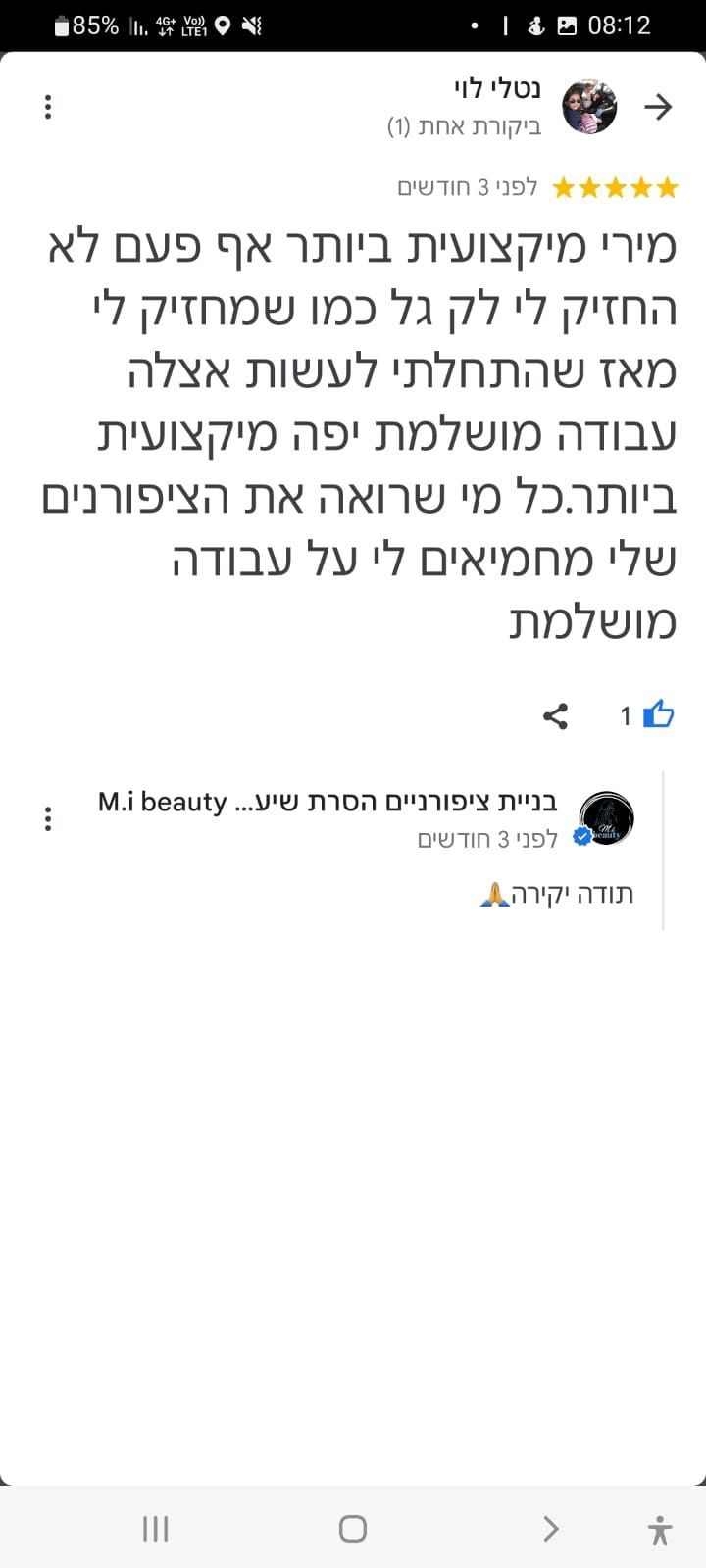The width and height of the screenshot is (706, 1568).
Task: Open reviewer נטלי לוי's profile
Action: [589, 107]
